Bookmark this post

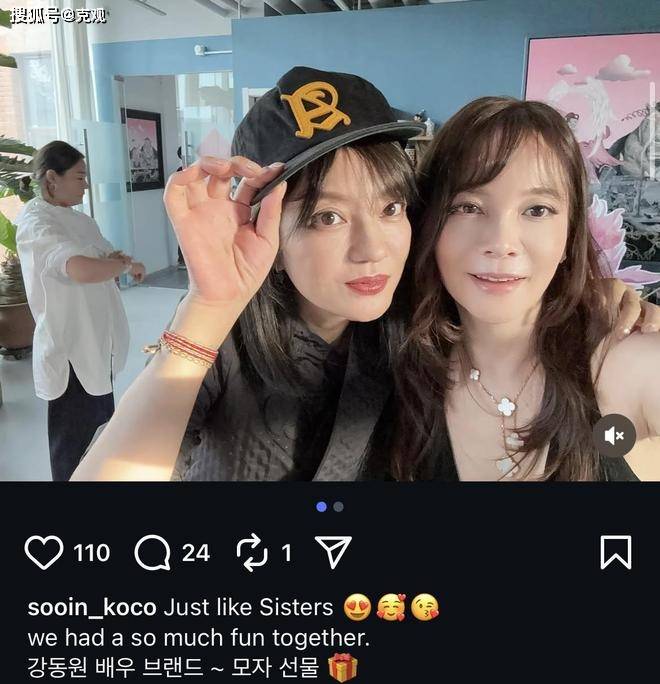point(615,552)
